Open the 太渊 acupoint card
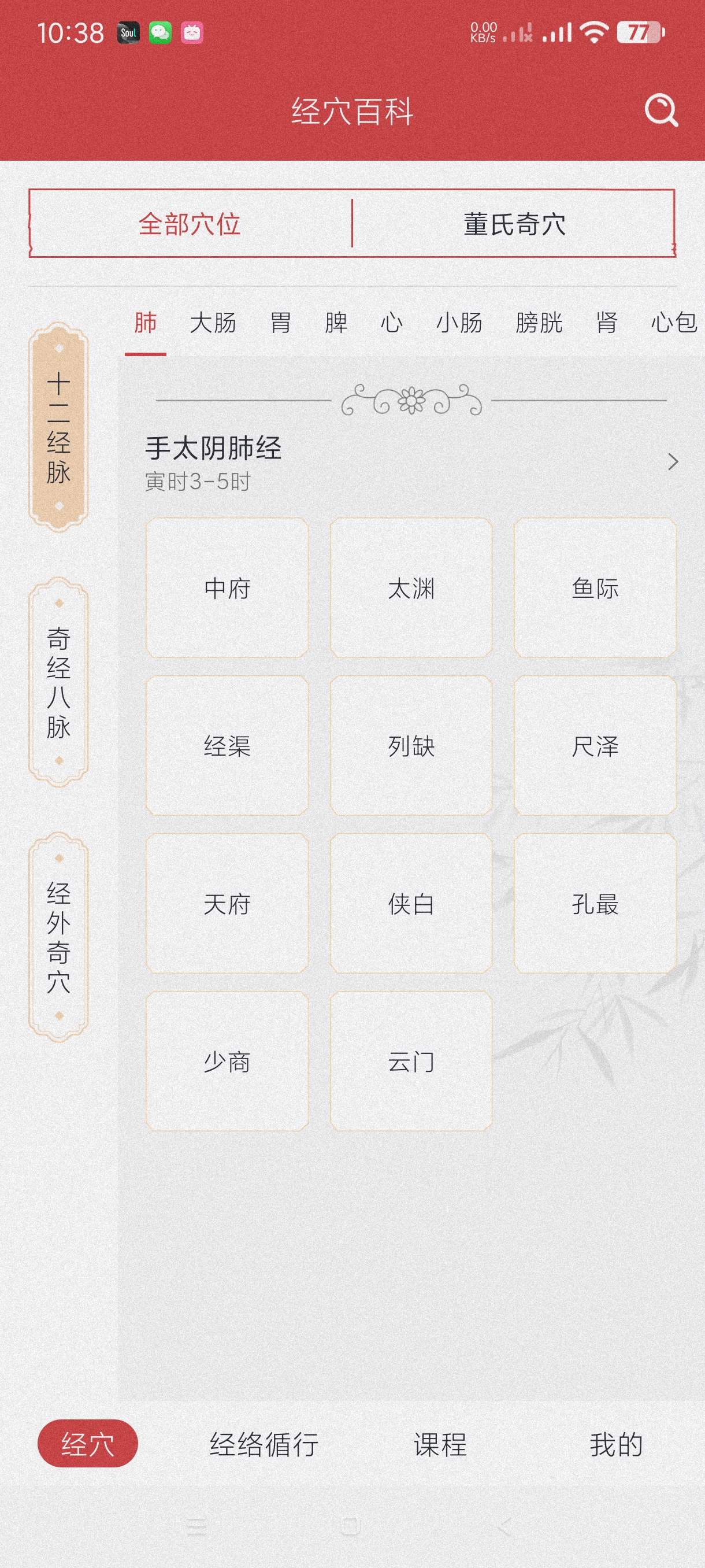 point(411,588)
